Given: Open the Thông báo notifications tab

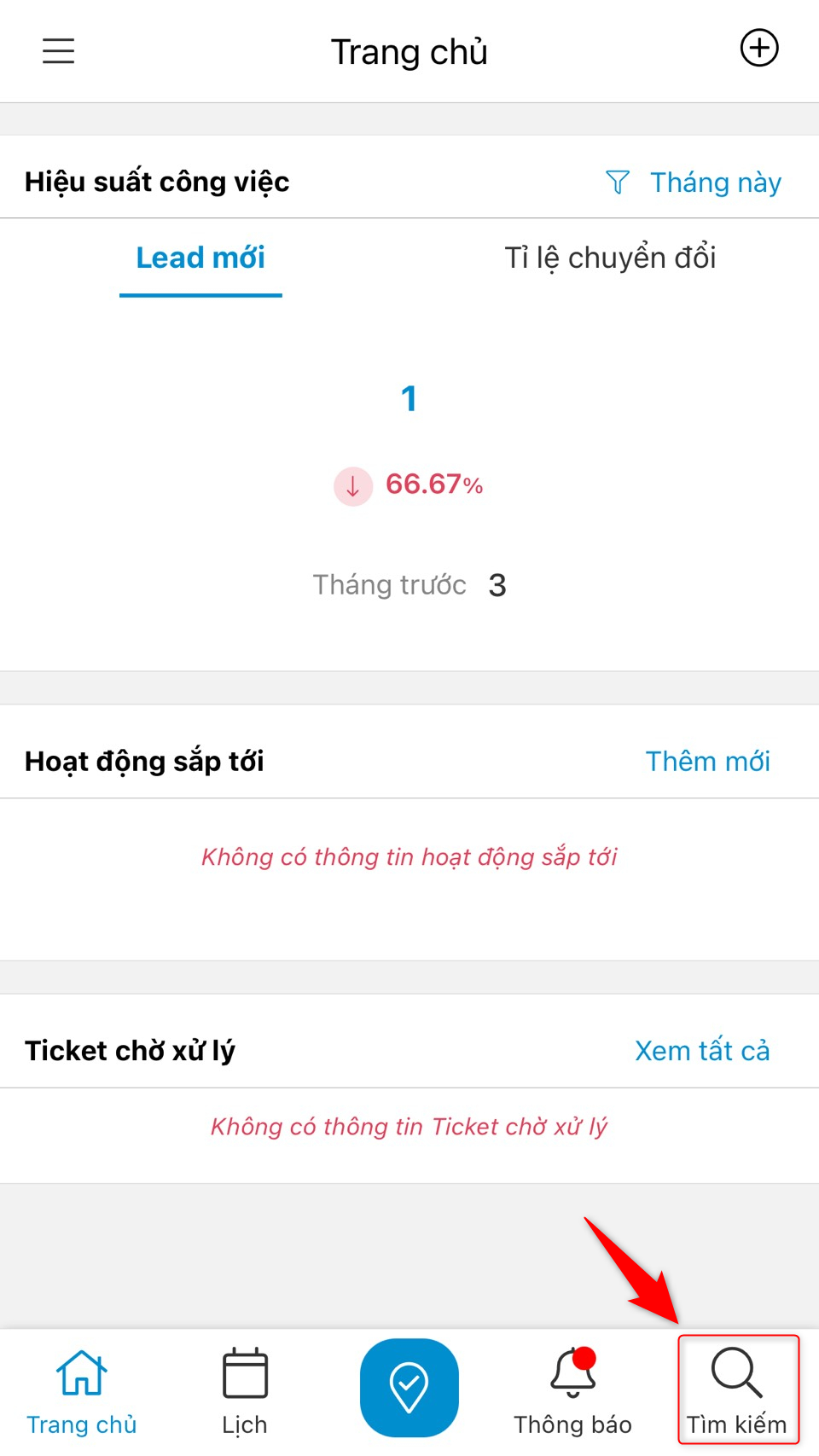Looking at the screenshot, I should [572, 1391].
